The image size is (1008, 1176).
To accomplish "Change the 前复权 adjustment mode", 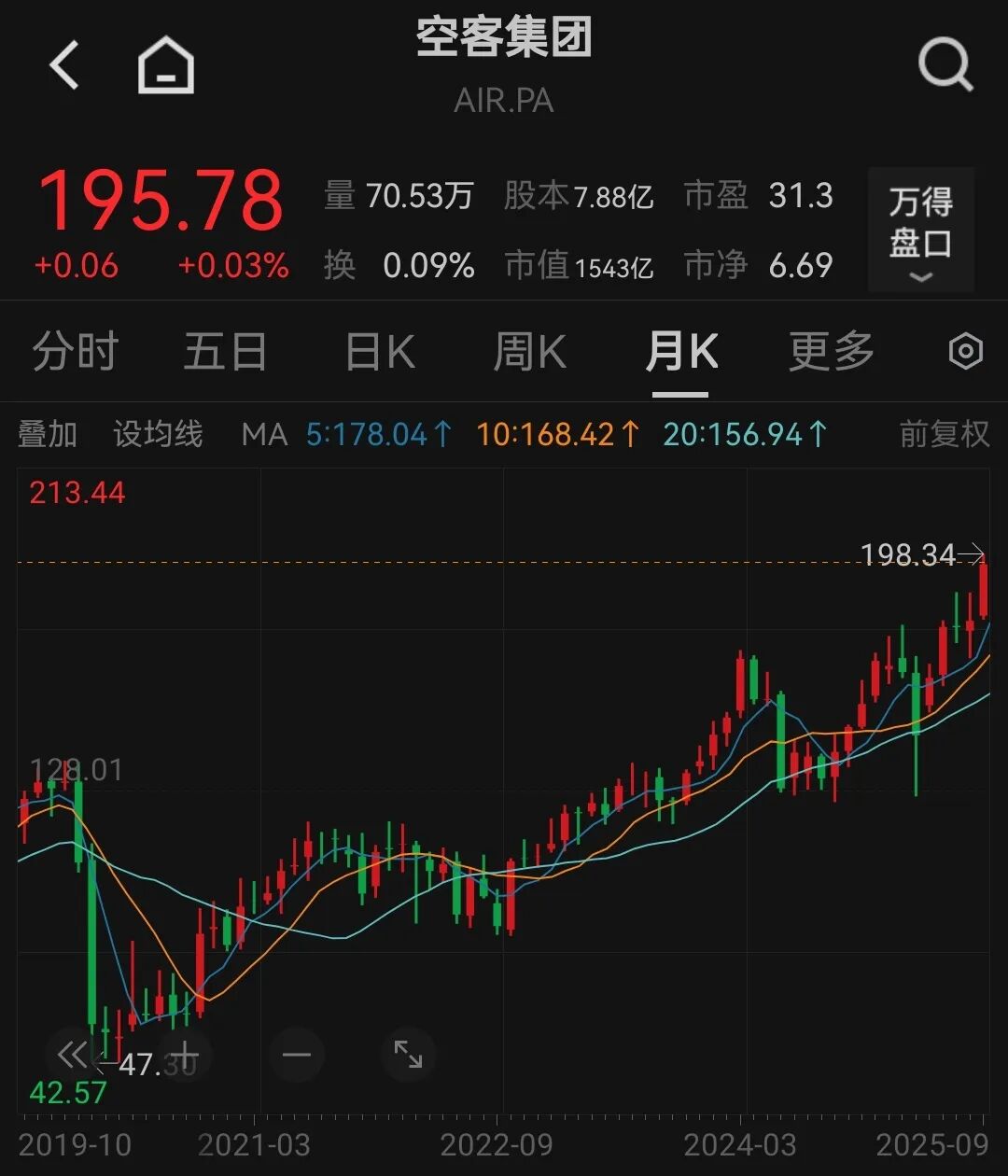I will [944, 434].
